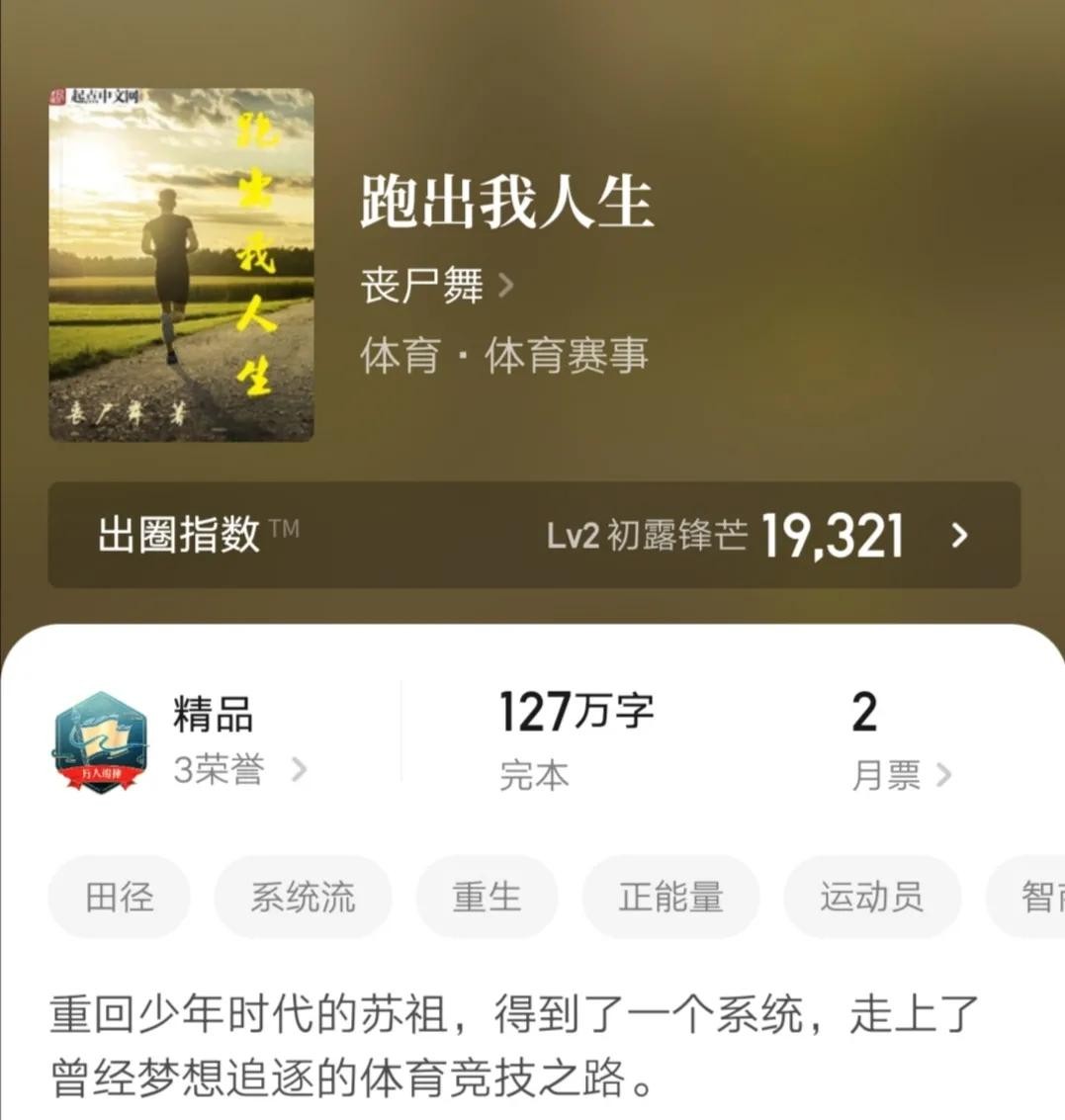The image size is (1065, 1120).
Task: Select the 田径 tag chip
Action: [119, 897]
